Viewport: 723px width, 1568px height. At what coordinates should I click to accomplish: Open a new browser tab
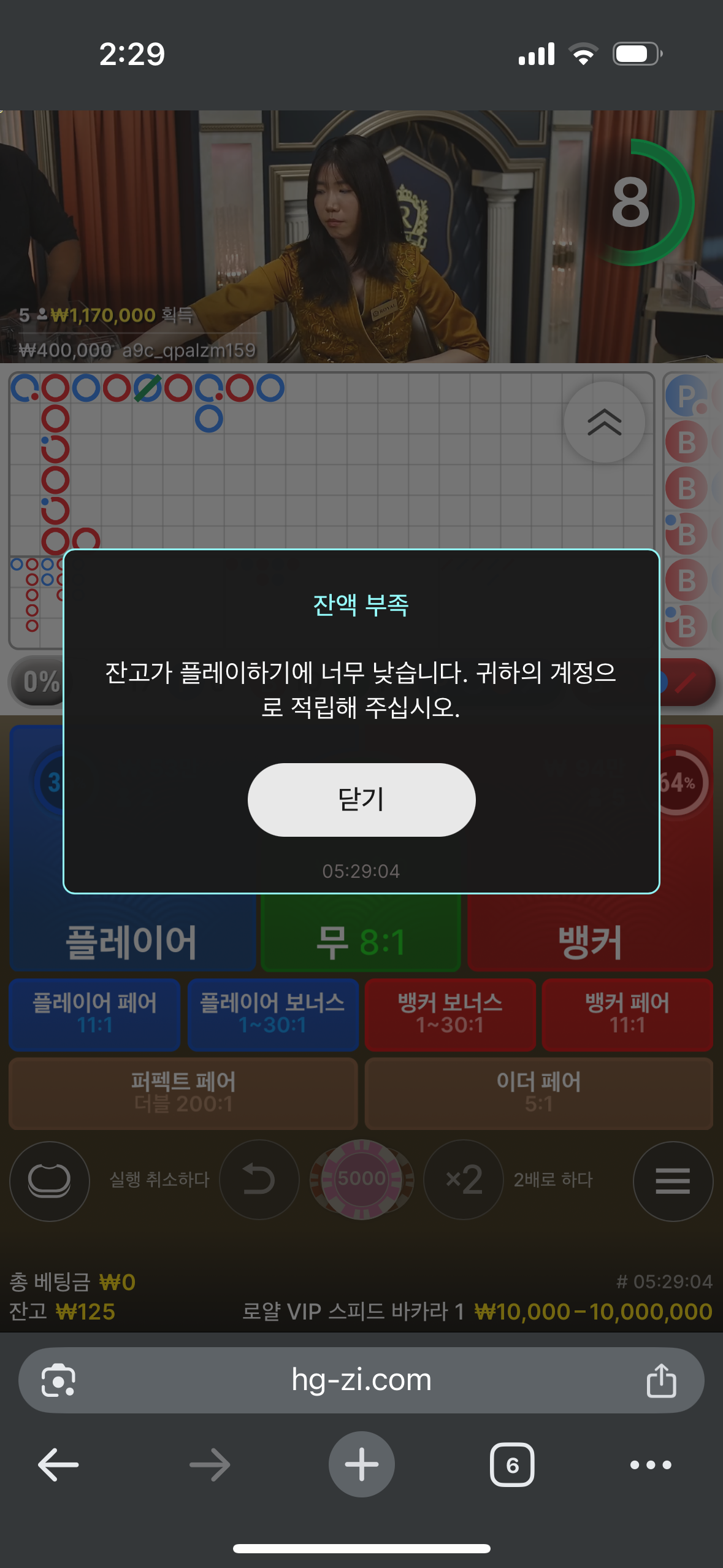[x=361, y=1465]
